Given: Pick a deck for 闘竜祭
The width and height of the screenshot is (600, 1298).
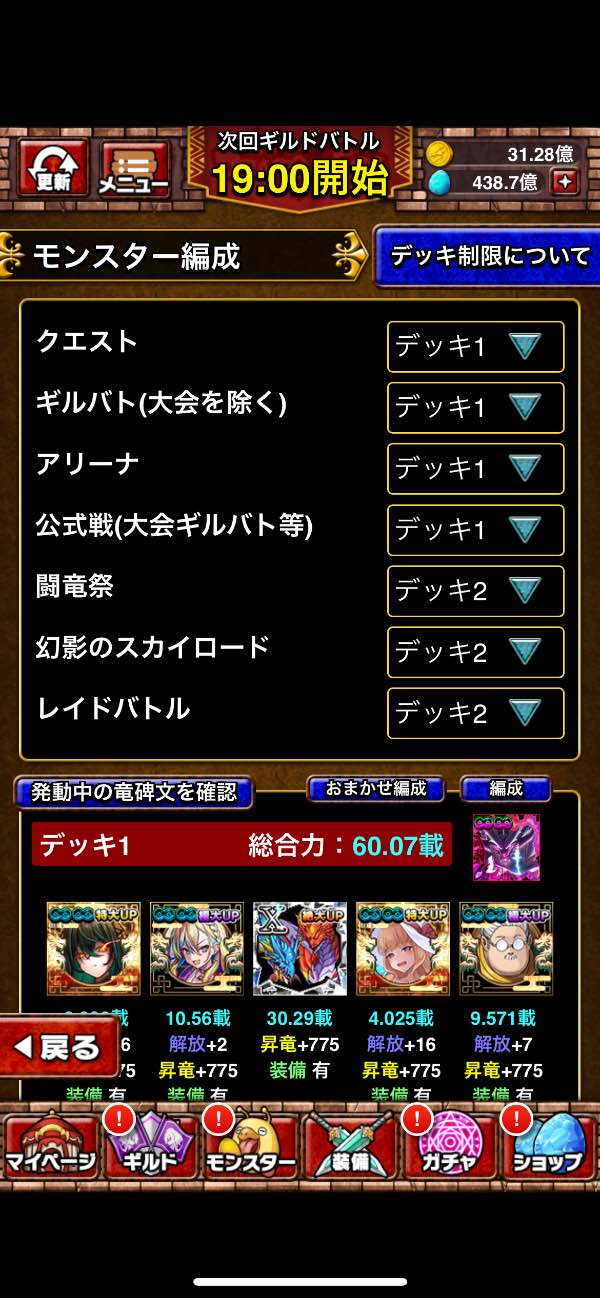Looking at the screenshot, I should 475,591.
